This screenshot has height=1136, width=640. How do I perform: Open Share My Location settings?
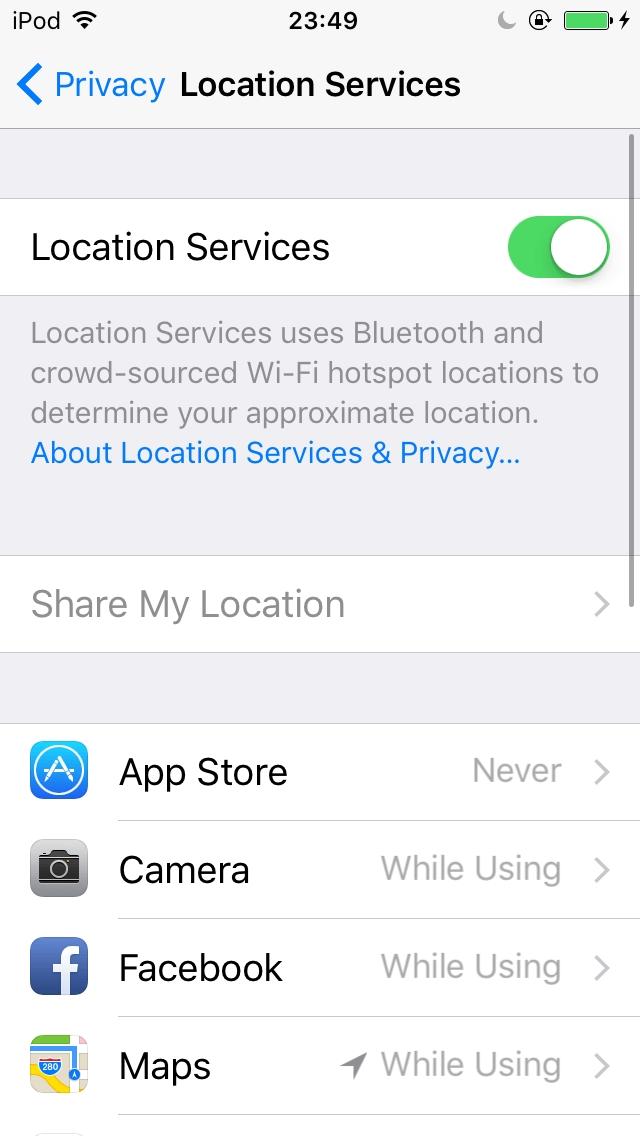[x=320, y=604]
